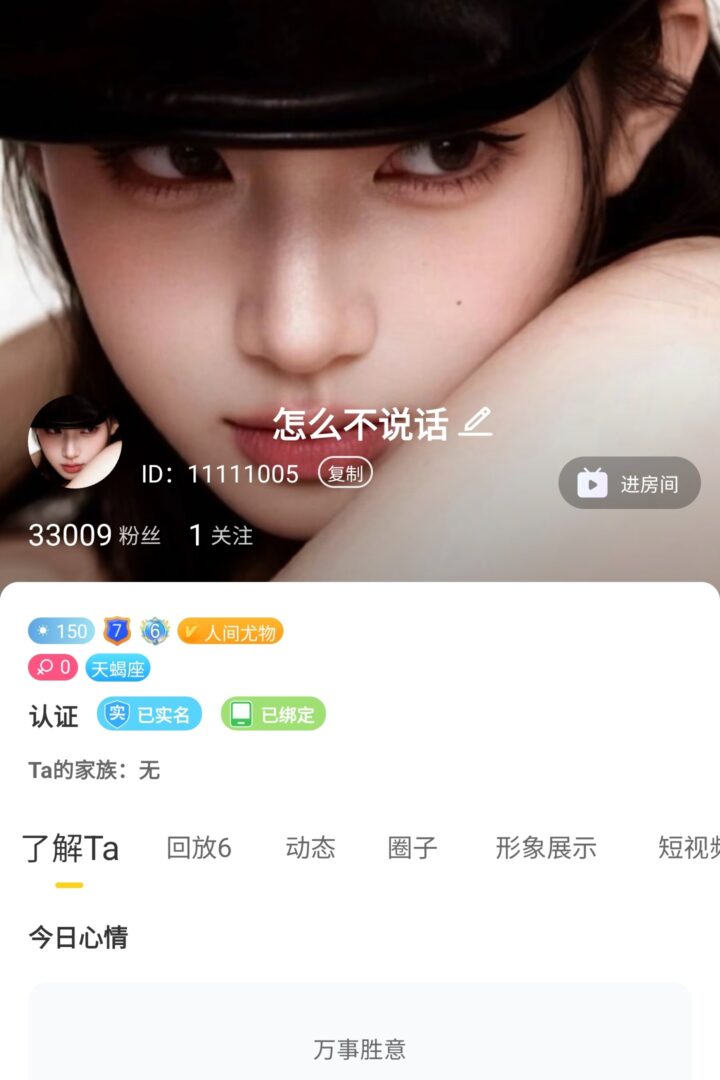
Task: Tap the level 150 badge
Action: coord(61,631)
